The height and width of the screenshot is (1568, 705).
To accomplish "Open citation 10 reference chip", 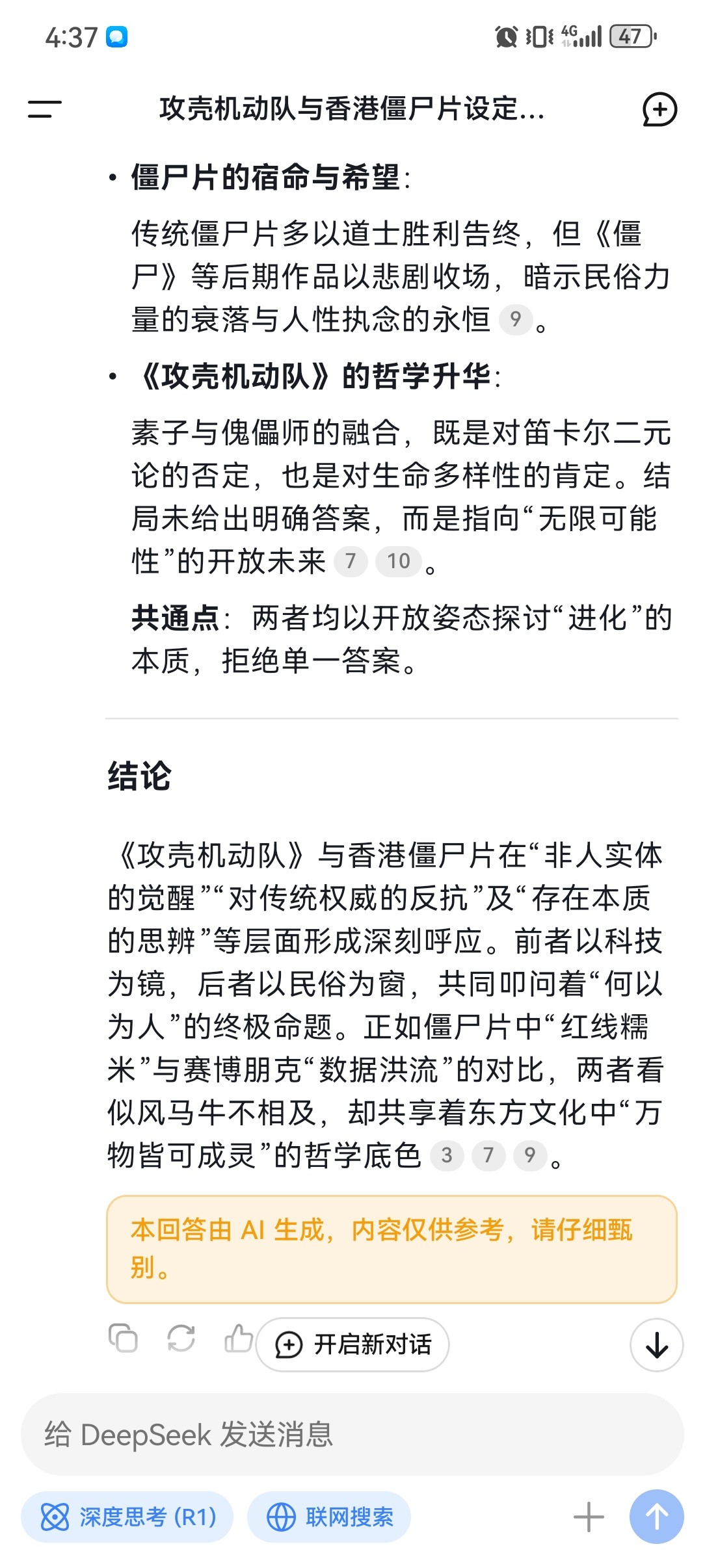I will tap(399, 561).
